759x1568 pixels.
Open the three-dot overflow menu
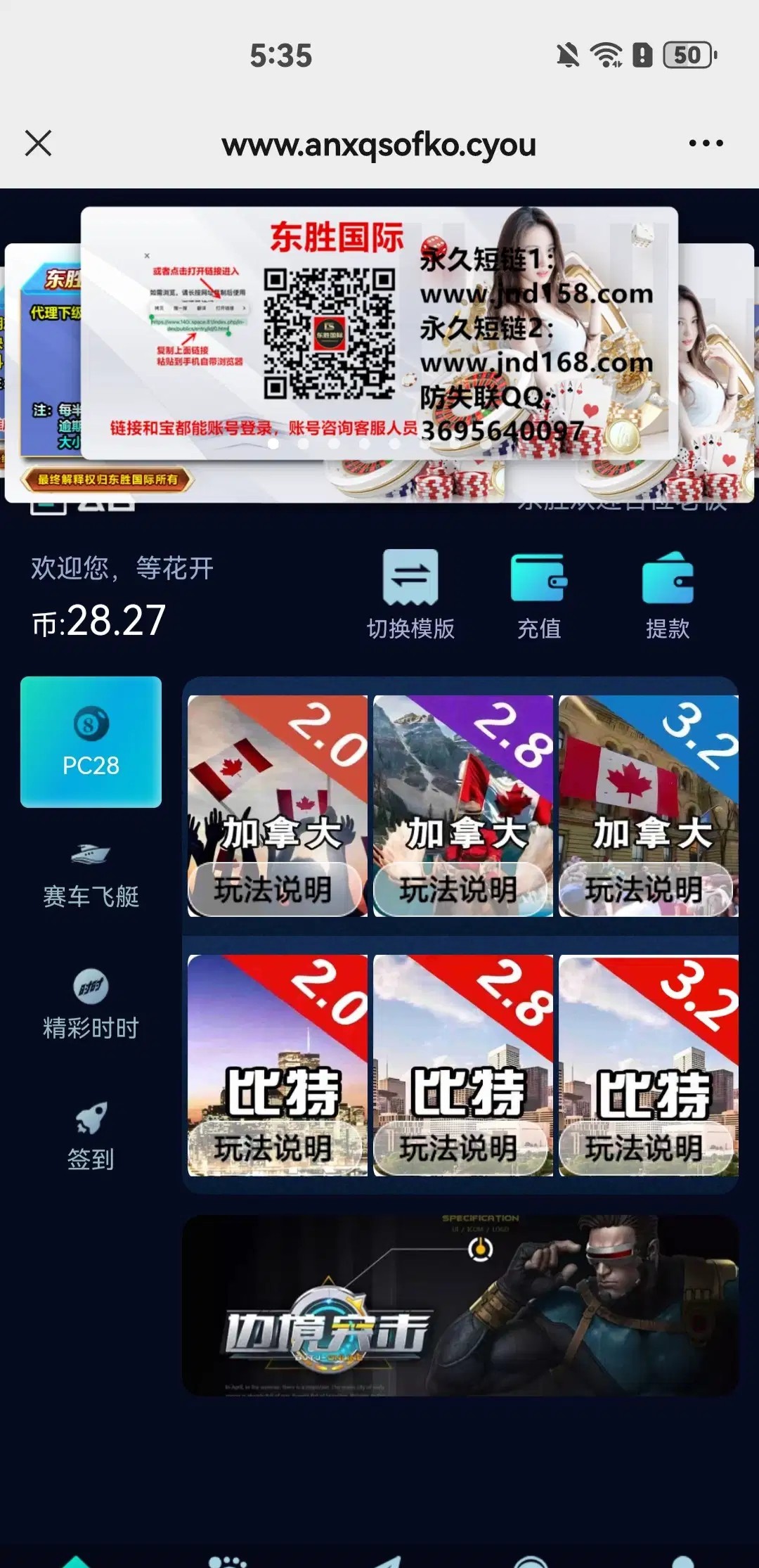pyautogui.click(x=706, y=143)
